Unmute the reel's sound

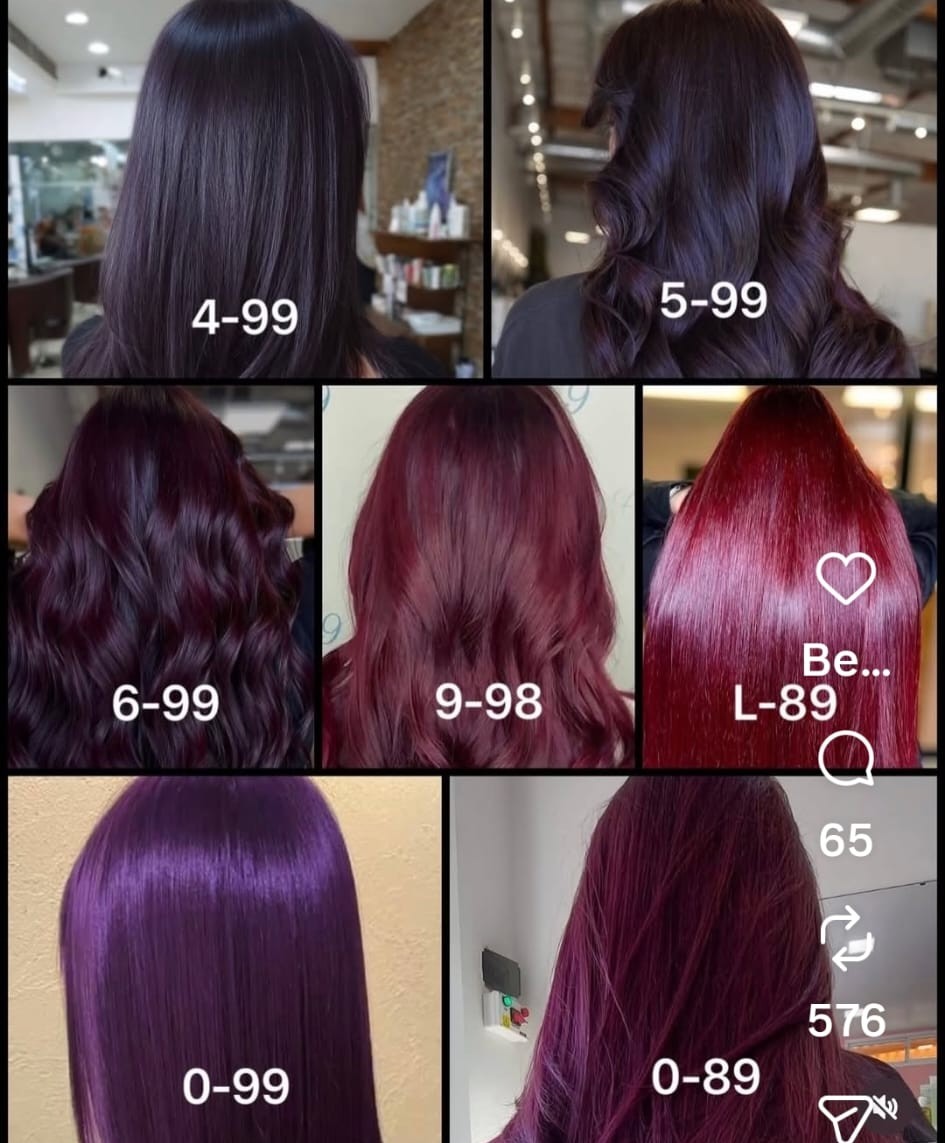pos(885,1107)
